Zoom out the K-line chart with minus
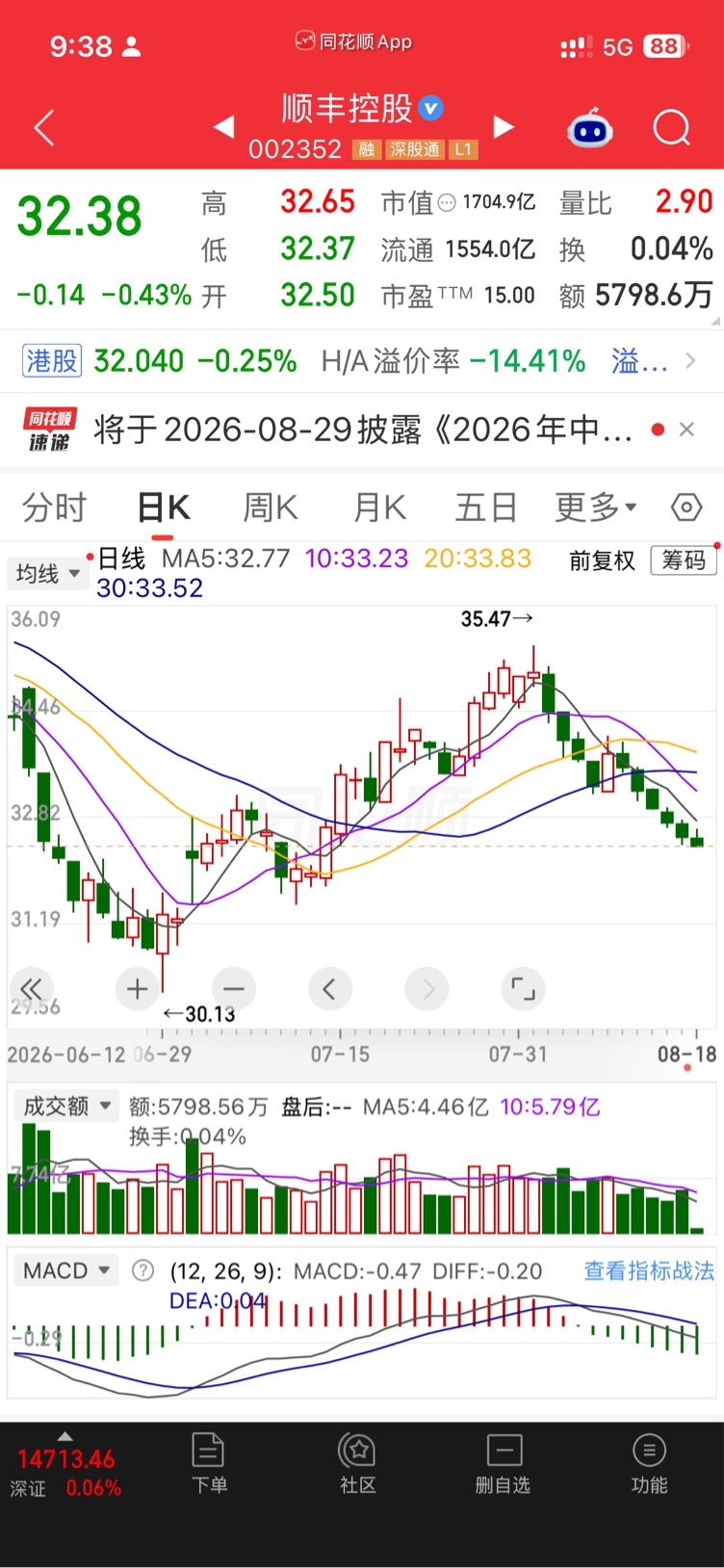This screenshot has height=1568, width=724. coord(233,989)
